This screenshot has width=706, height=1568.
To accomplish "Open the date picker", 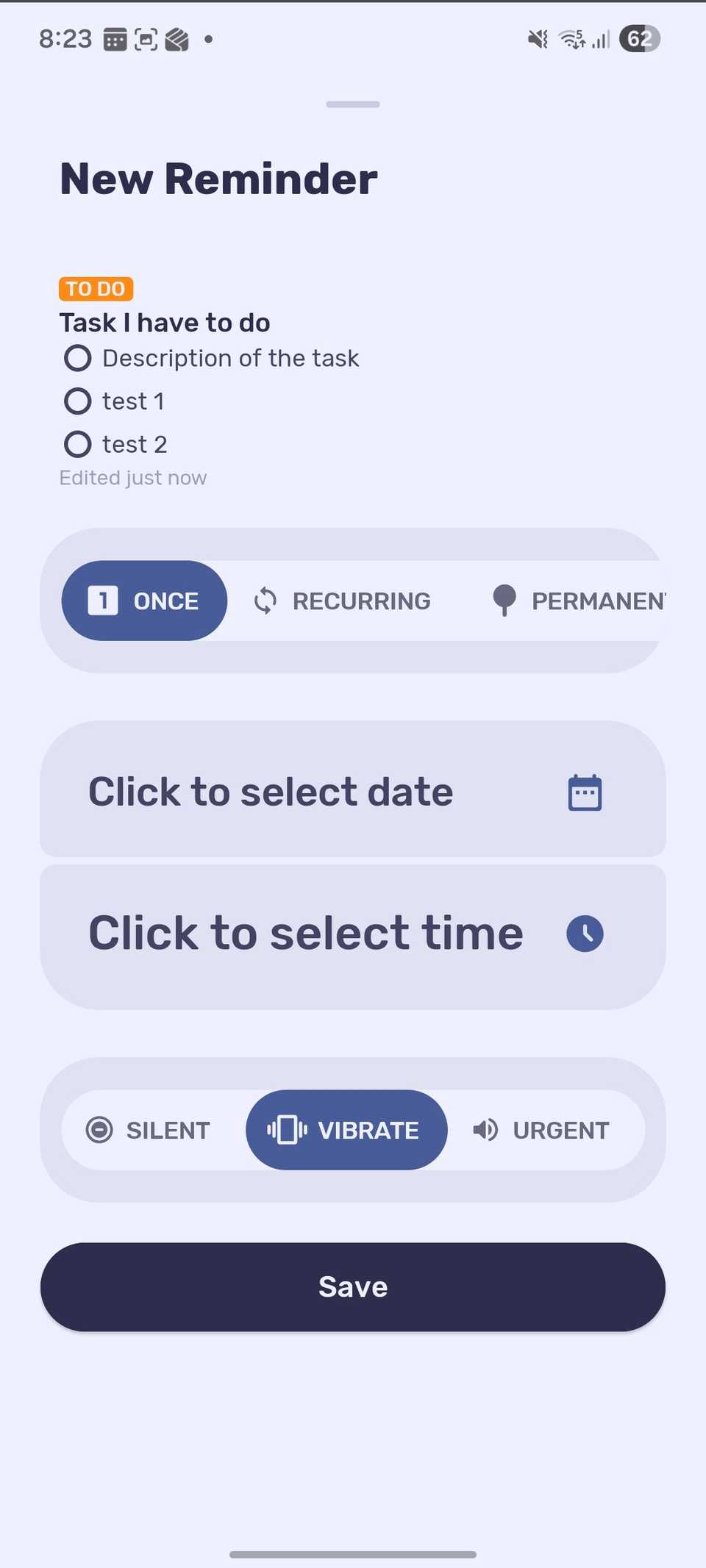I will [353, 792].
